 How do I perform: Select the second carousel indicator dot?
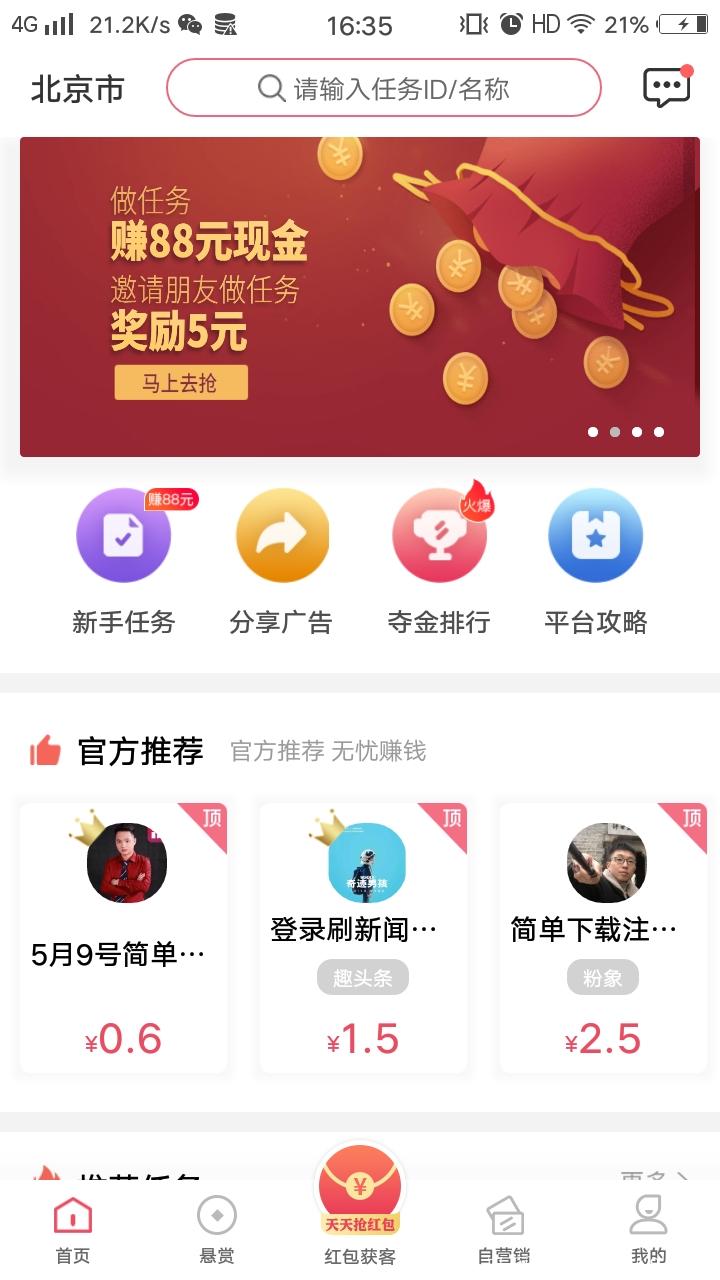pos(615,431)
